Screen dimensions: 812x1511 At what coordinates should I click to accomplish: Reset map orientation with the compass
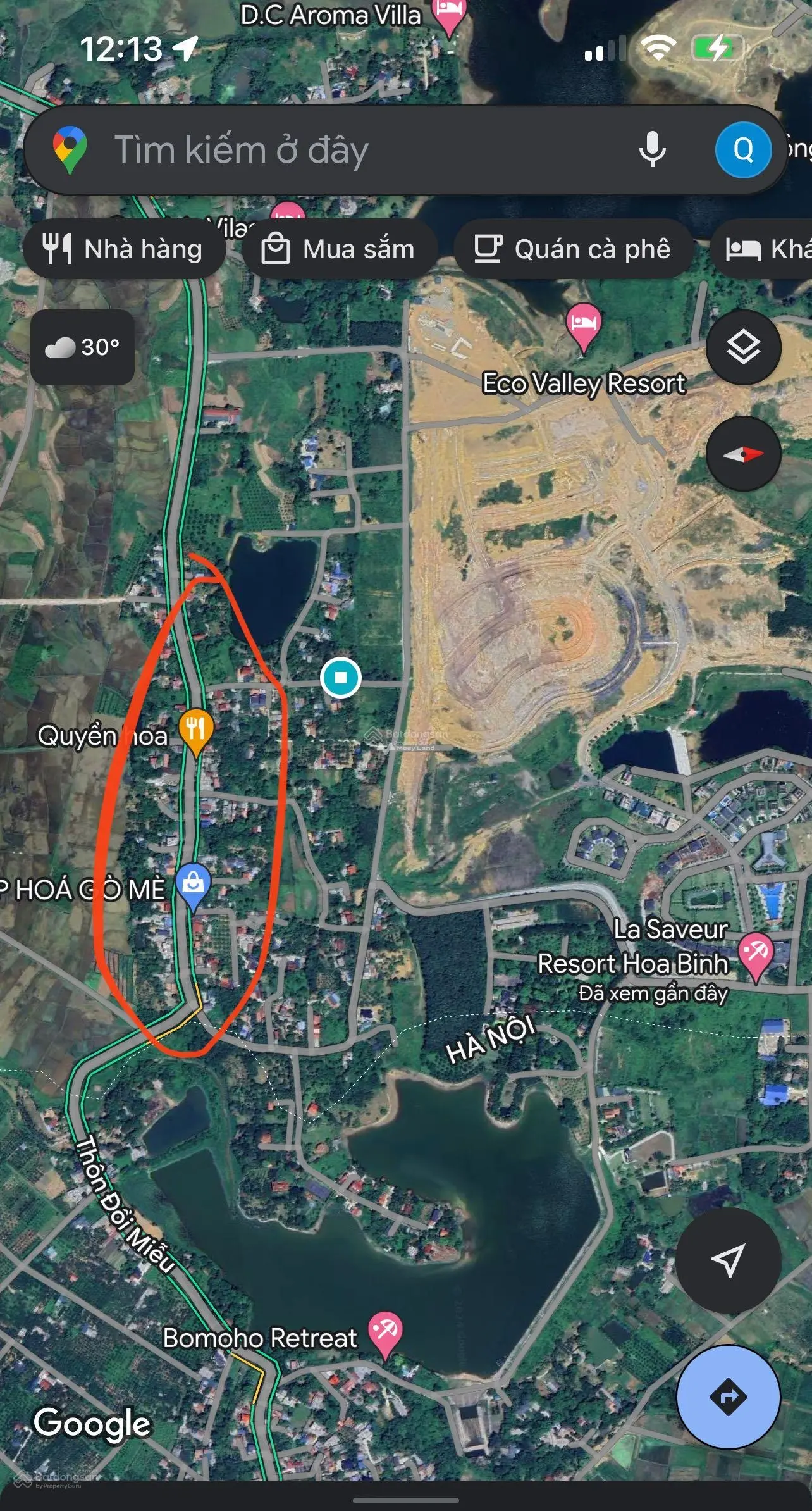[743, 454]
